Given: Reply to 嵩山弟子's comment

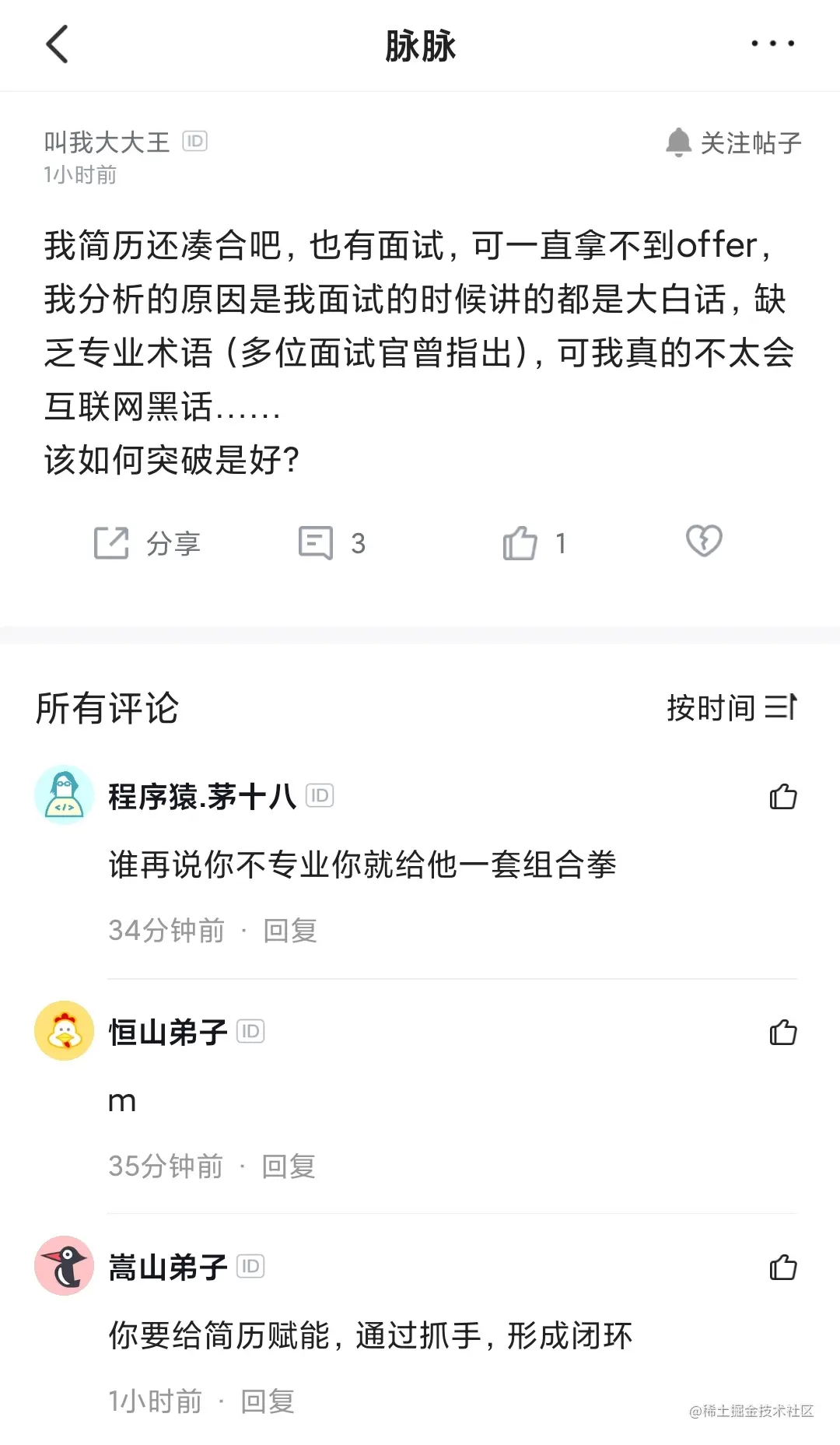Looking at the screenshot, I should click(268, 1401).
